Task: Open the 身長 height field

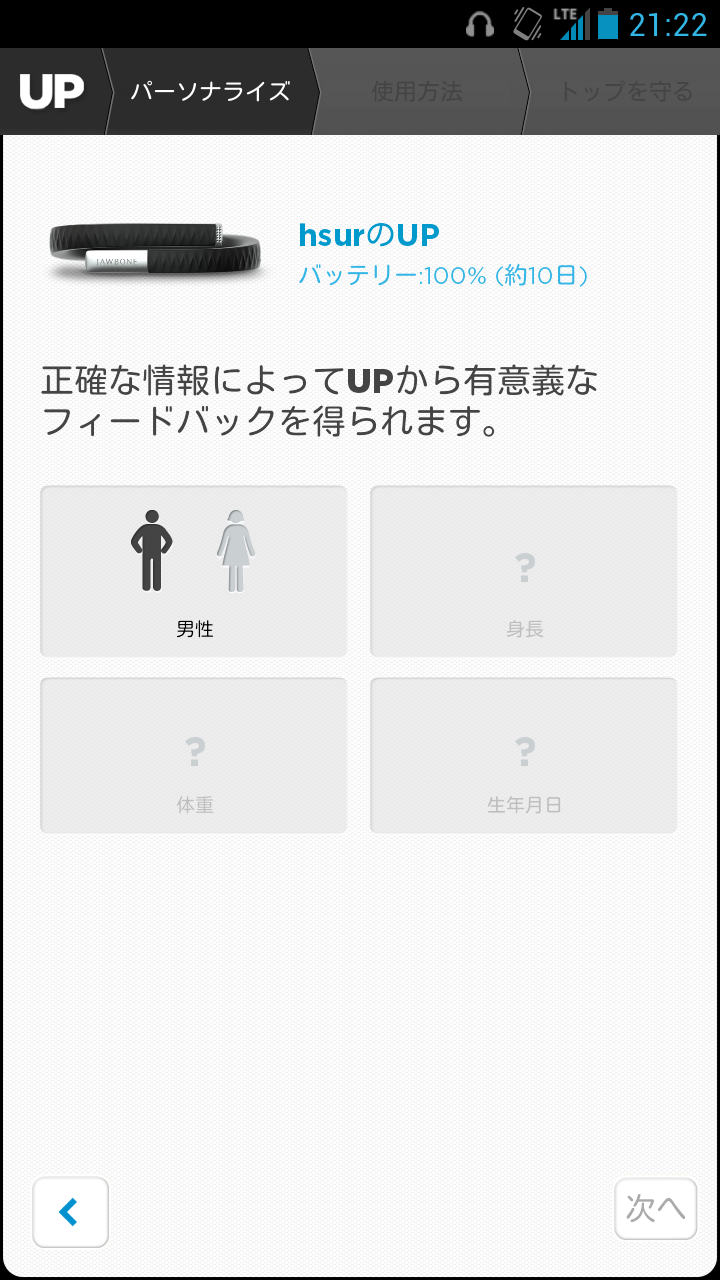Action: pos(523,571)
